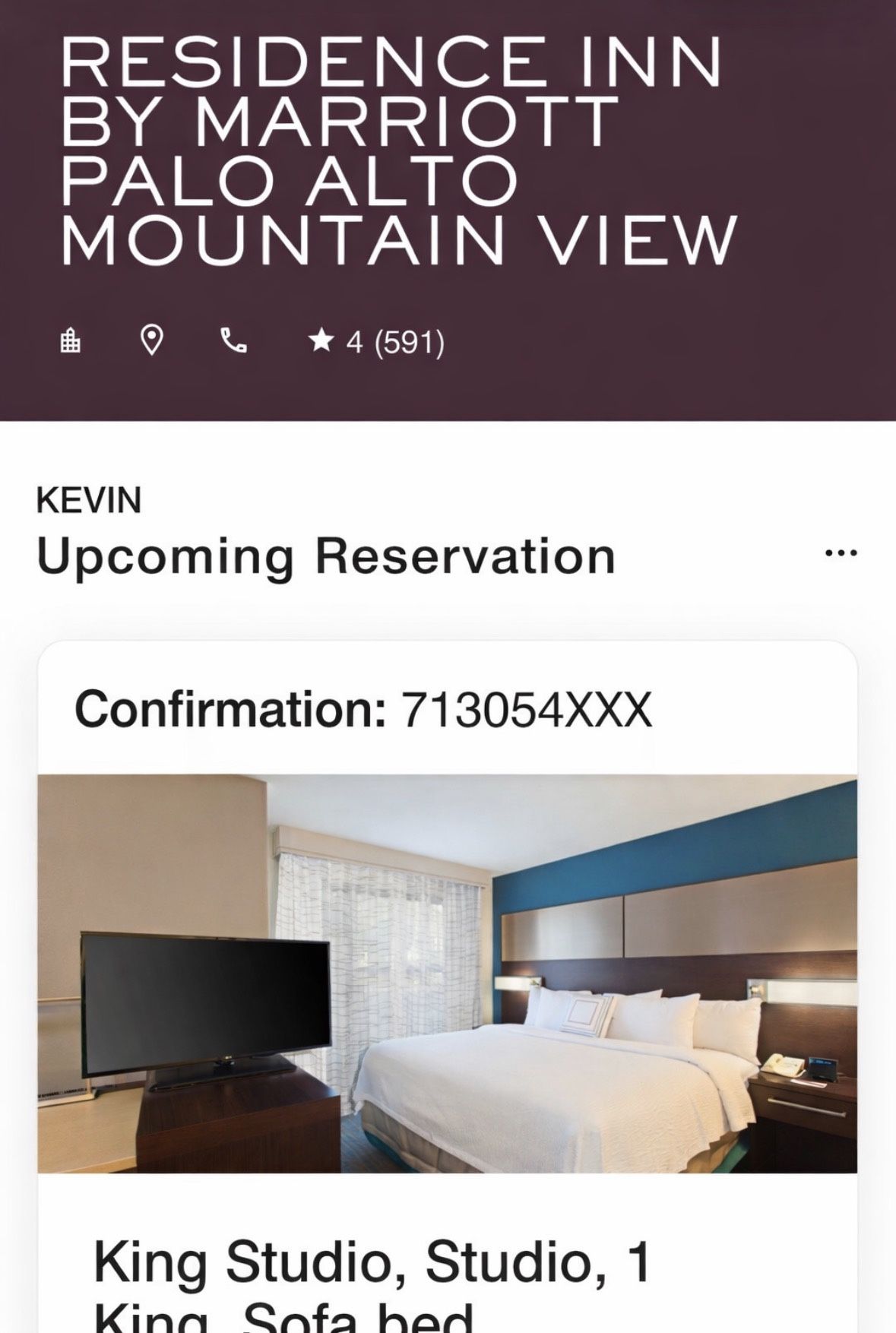This screenshot has width=896, height=1333.
Task: Open the reservation overflow menu
Action: tap(841, 553)
